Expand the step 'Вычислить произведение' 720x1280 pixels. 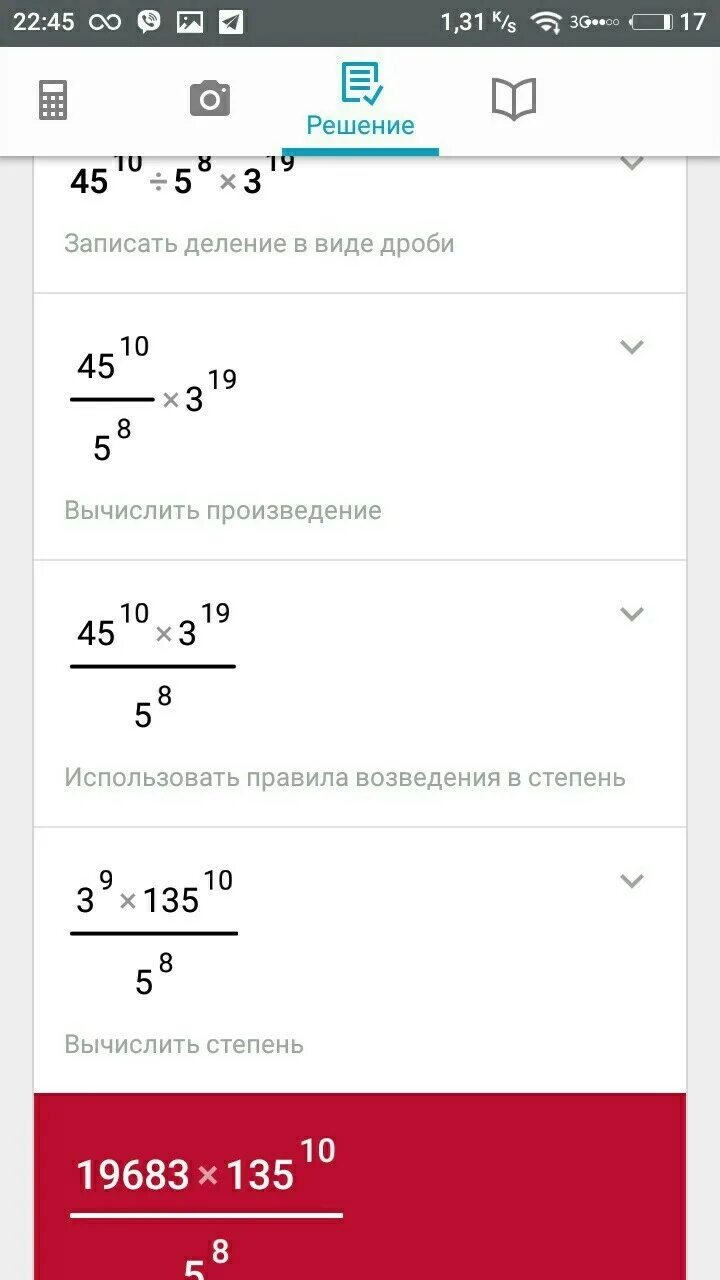click(x=631, y=347)
